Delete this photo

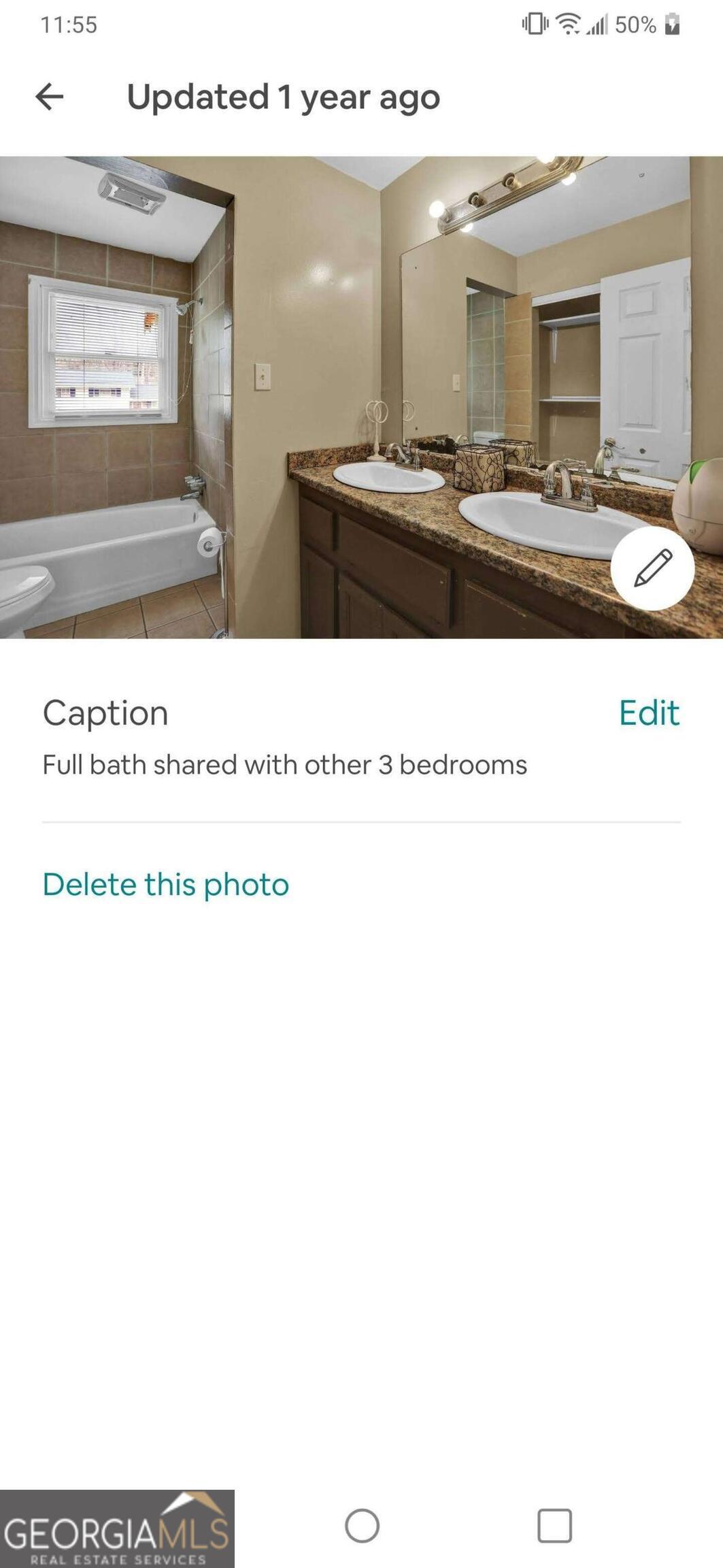pyautogui.click(x=166, y=884)
